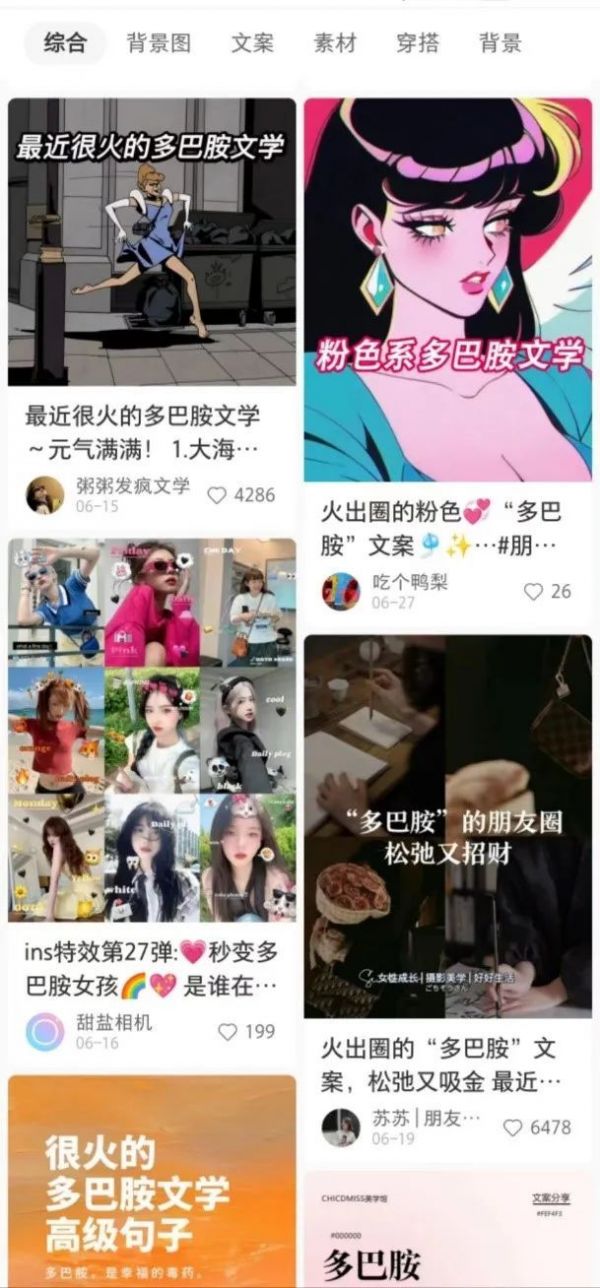
Task: Open 甜盐相机's profile avatar
Action: point(45,1031)
